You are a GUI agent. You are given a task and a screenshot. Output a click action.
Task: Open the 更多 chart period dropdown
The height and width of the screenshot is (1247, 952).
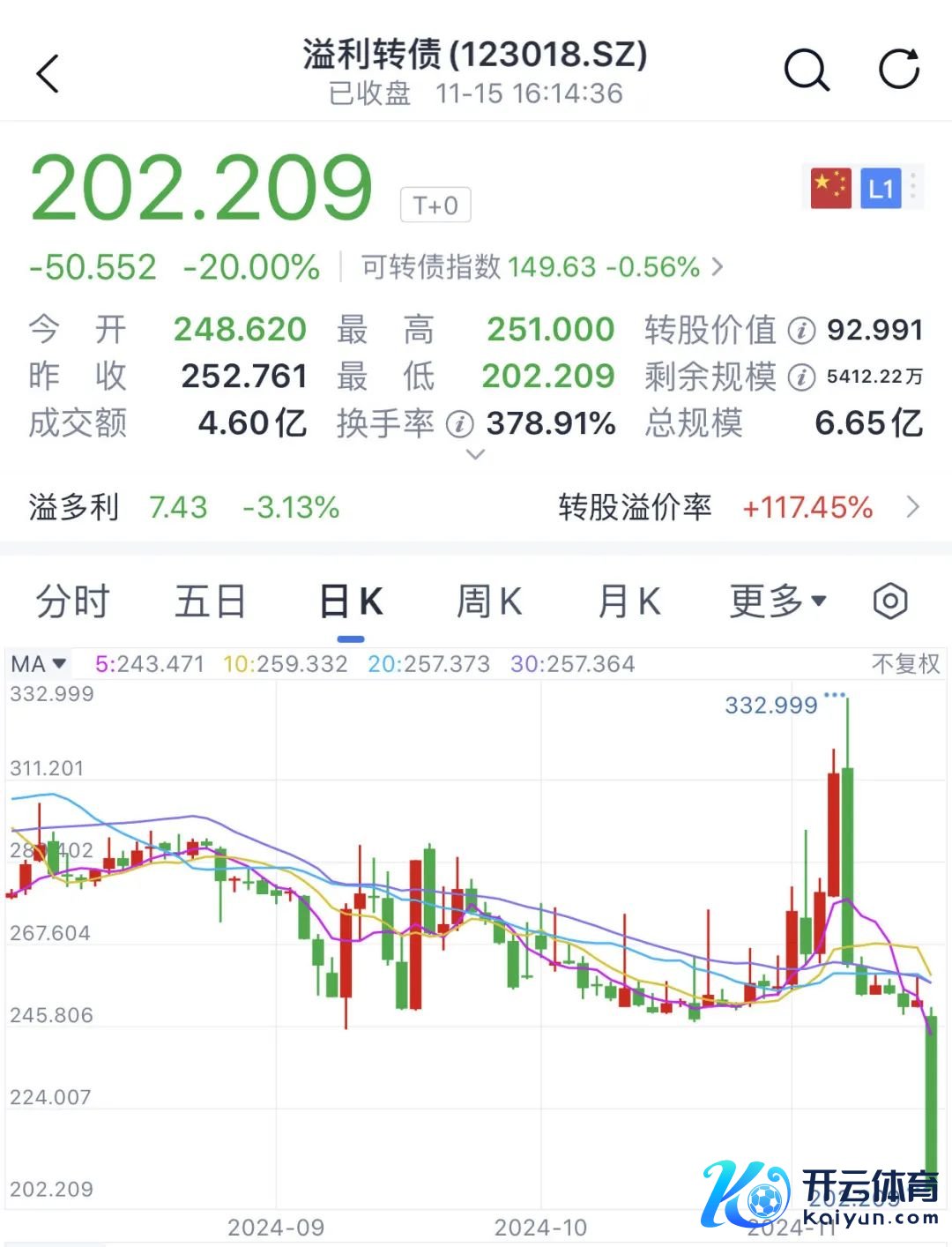777,602
